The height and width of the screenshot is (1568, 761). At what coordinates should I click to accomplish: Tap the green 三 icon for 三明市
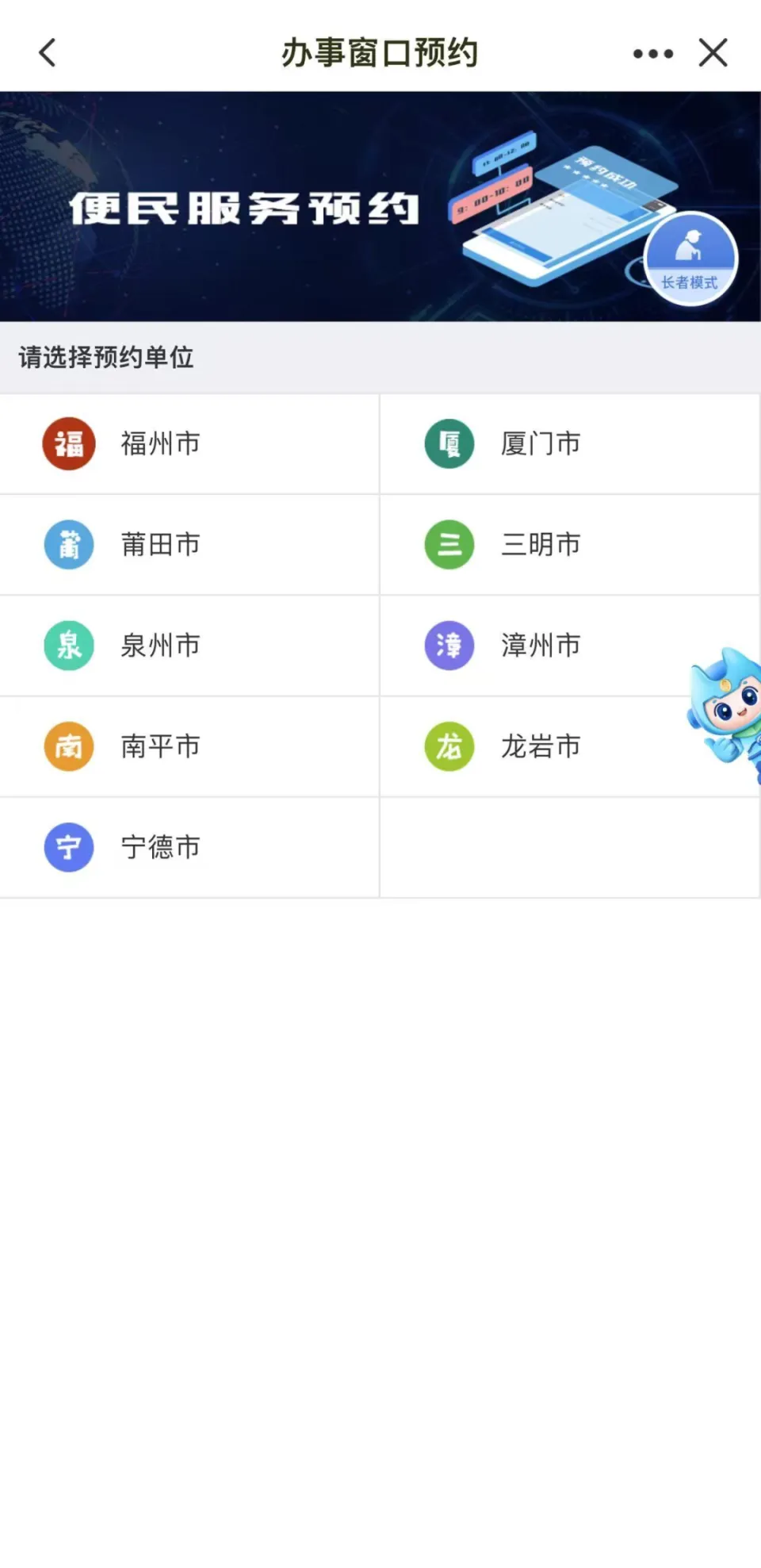[449, 545]
